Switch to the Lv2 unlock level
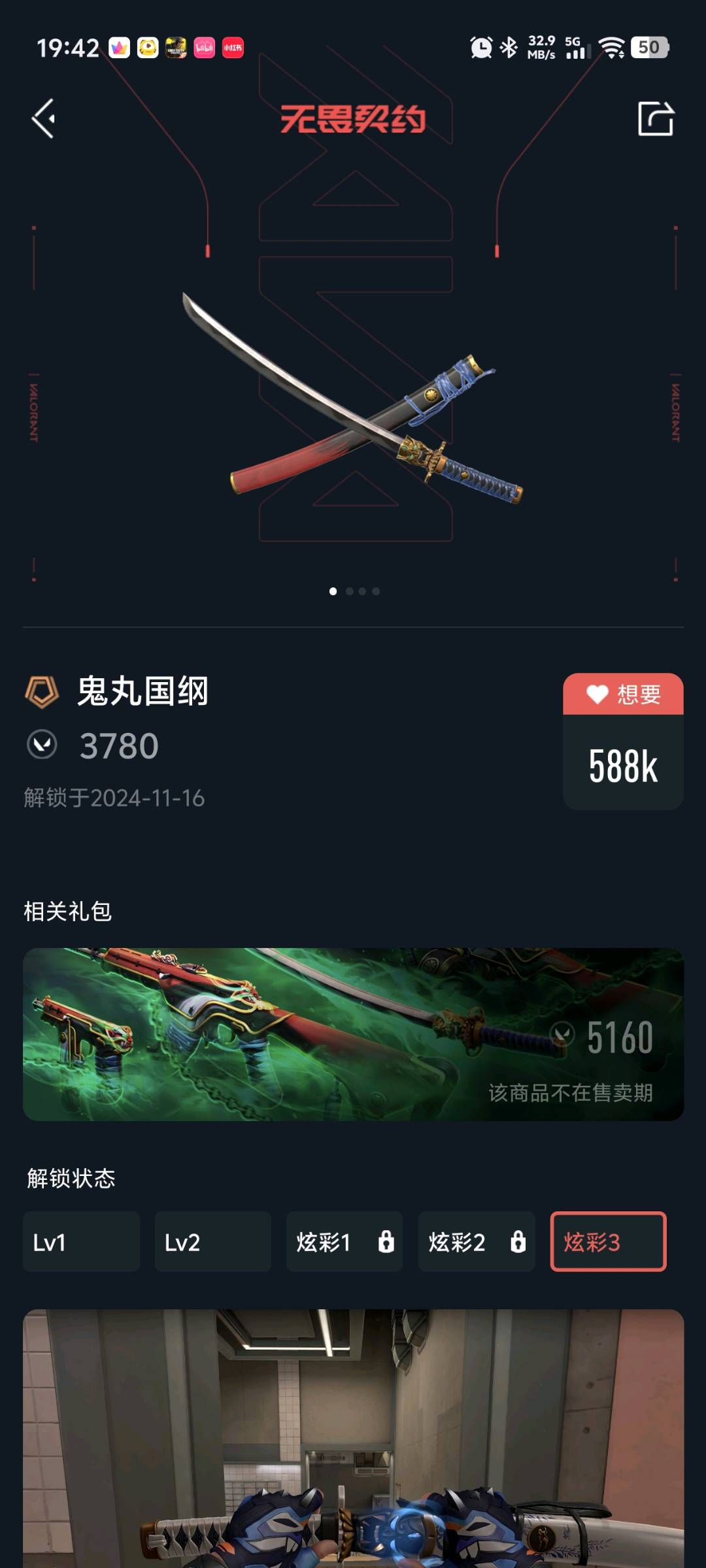 (212, 1241)
